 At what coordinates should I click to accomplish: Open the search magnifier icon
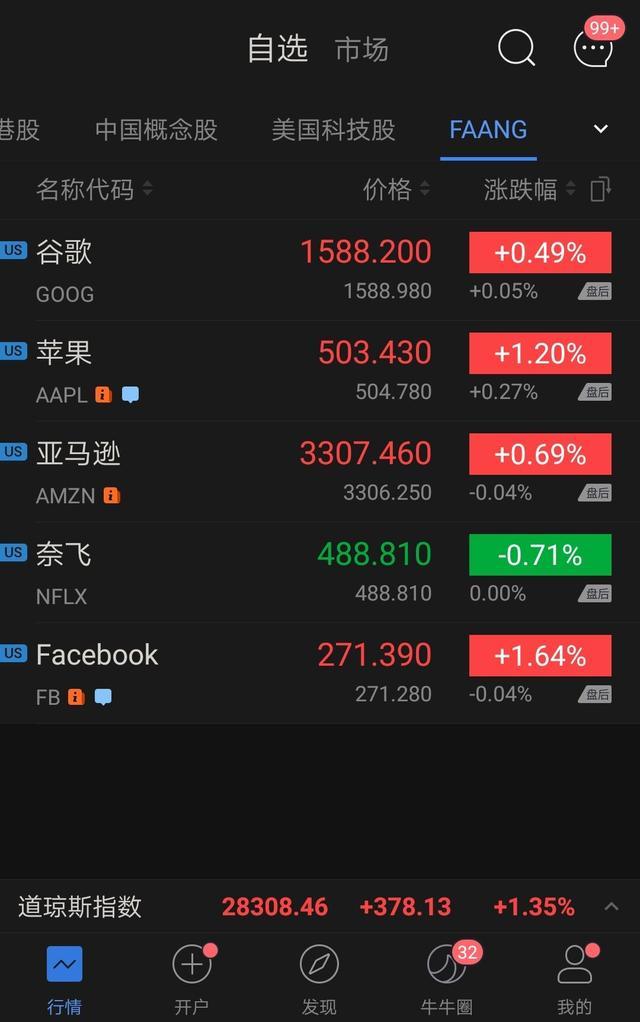[516, 48]
